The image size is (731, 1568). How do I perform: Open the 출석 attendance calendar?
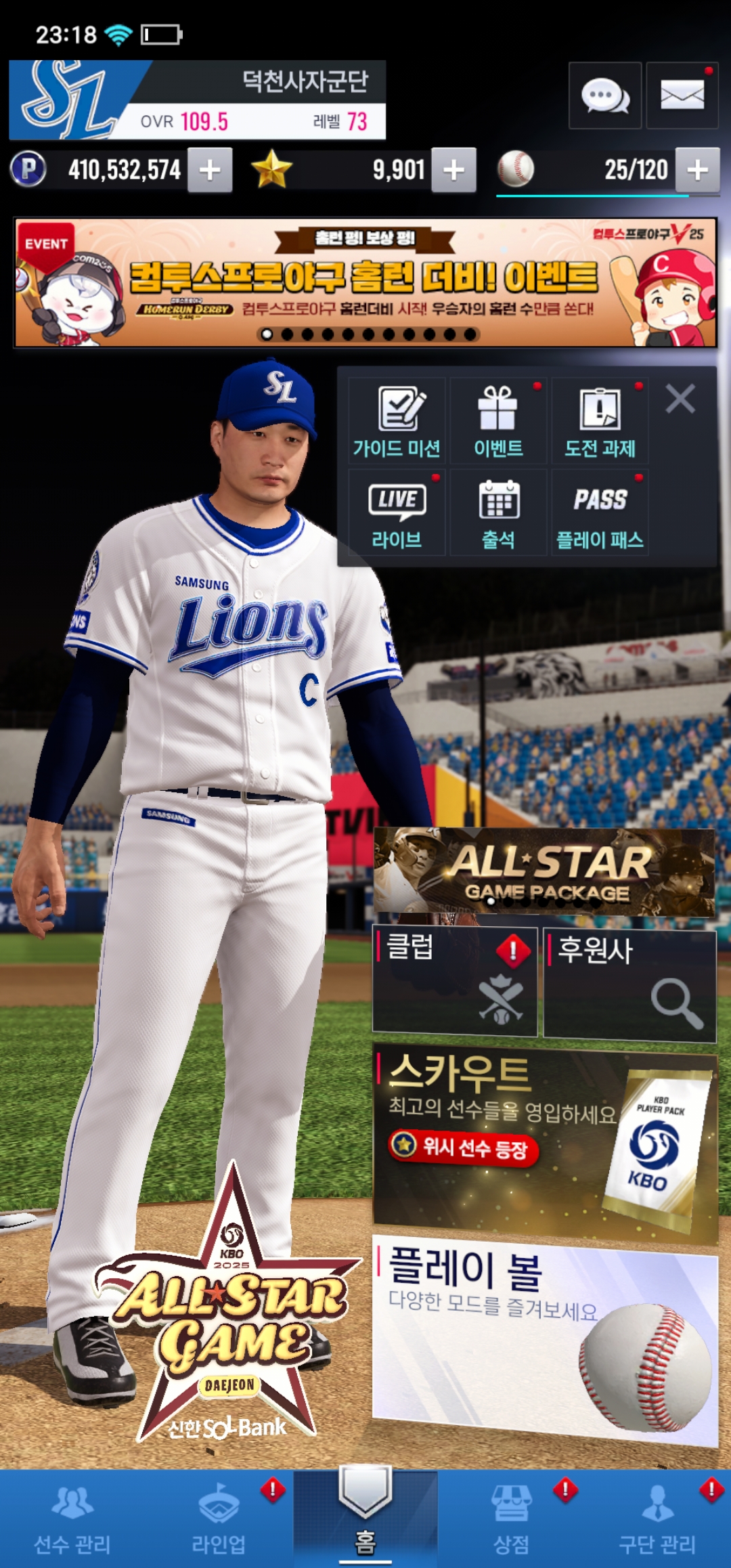498,513
